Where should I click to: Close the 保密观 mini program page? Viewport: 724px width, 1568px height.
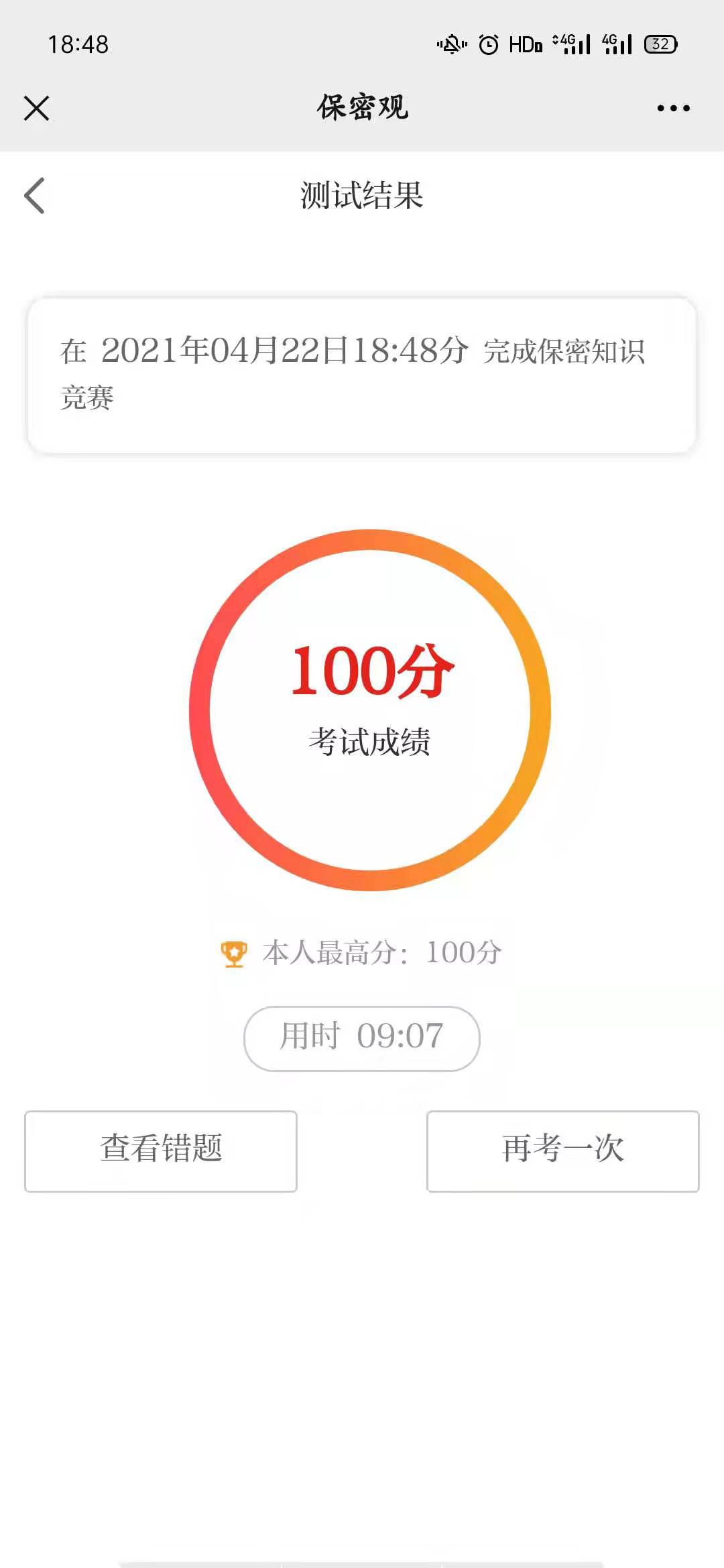(x=36, y=108)
